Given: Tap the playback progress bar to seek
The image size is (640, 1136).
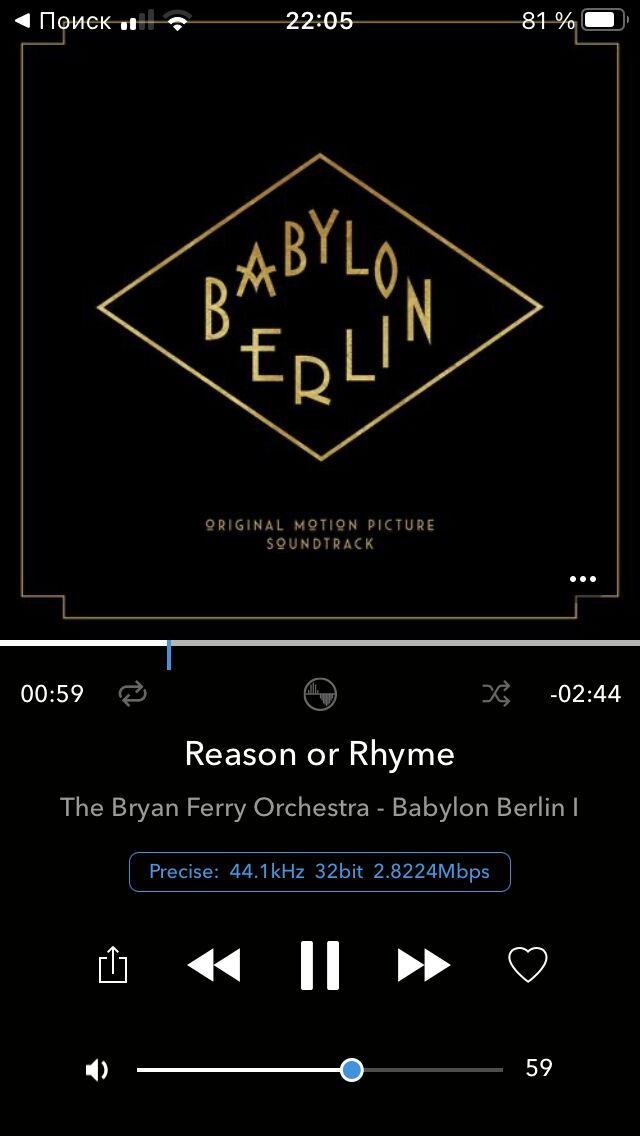Looking at the screenshot, I should pos(320,643).
